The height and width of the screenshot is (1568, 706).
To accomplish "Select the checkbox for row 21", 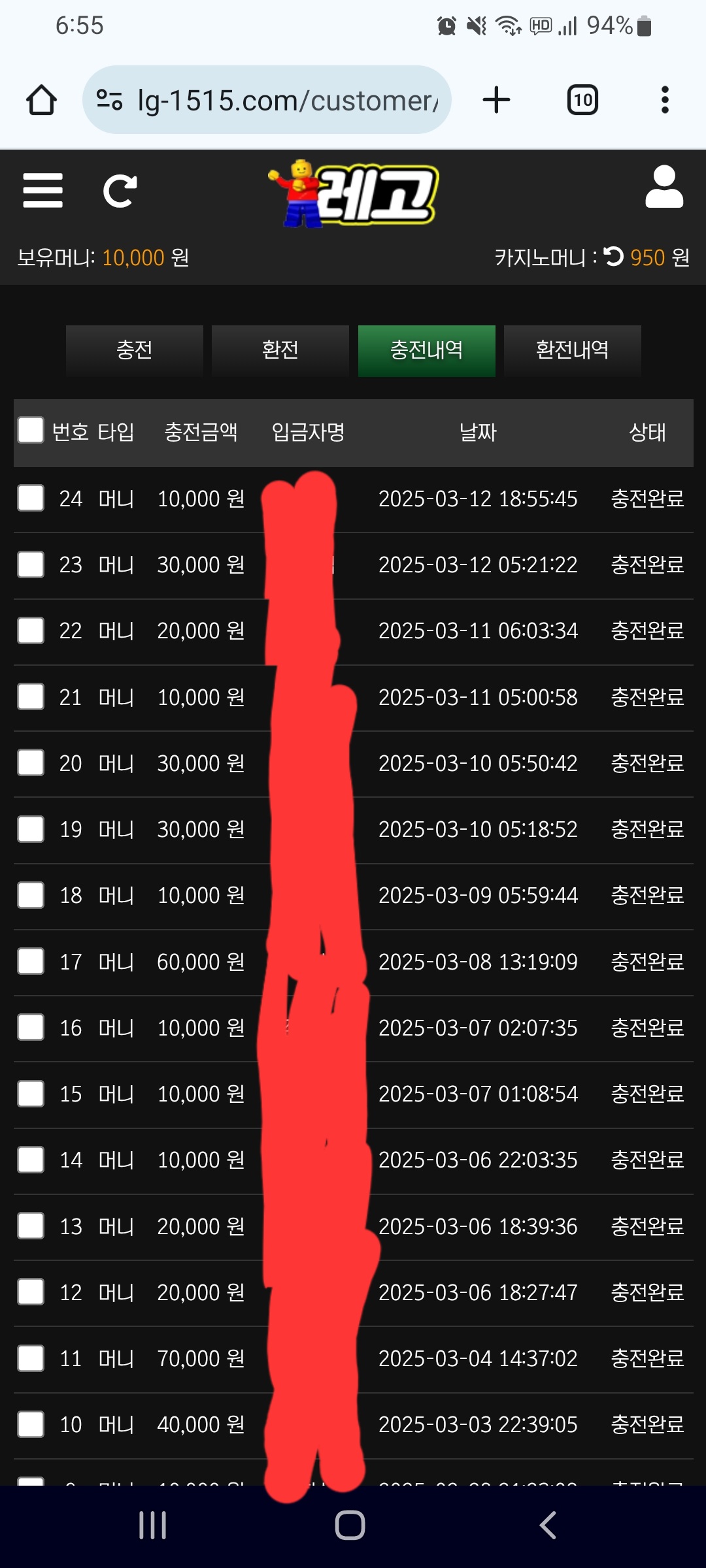I will click(31, 697).
